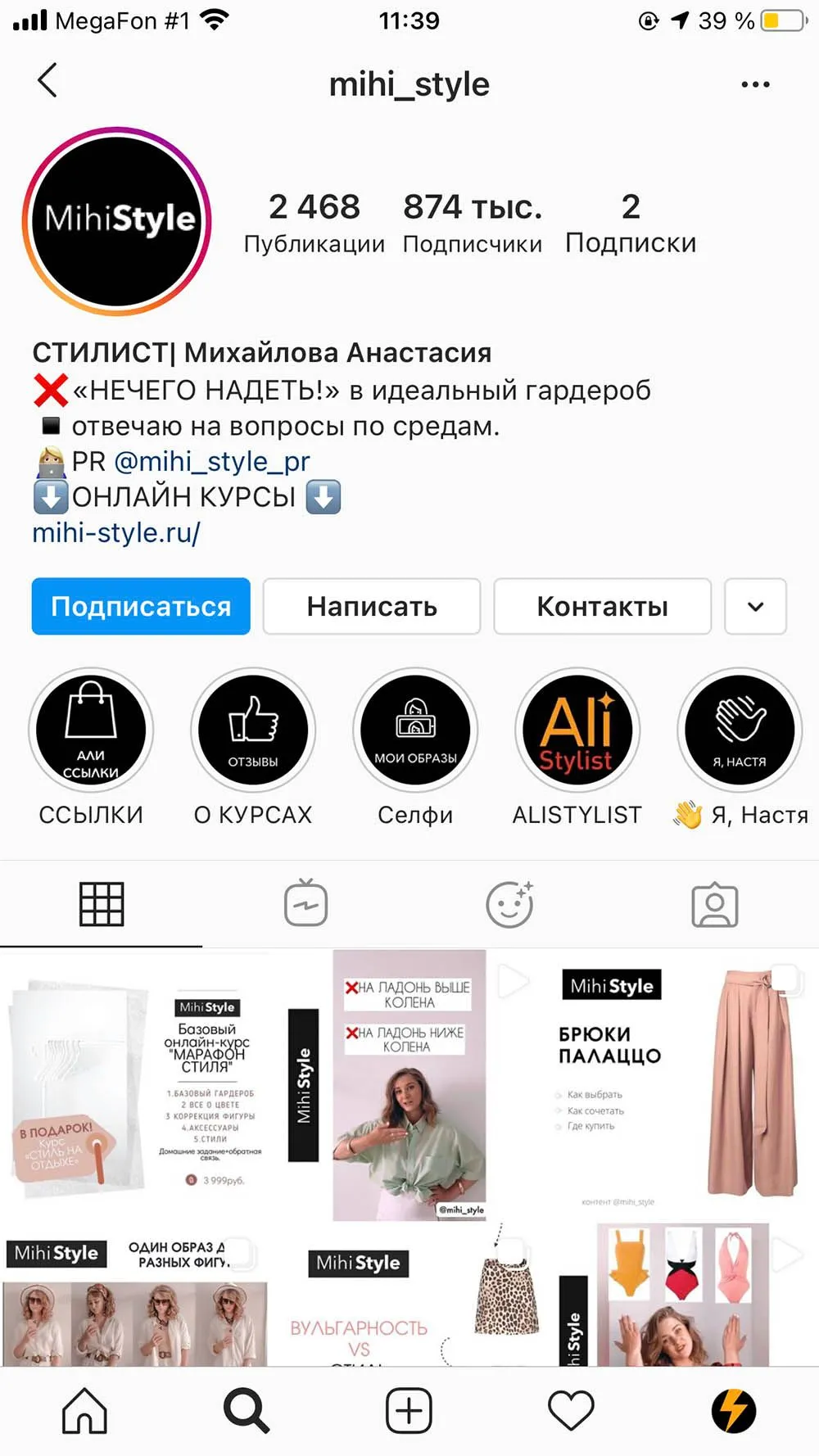Expand suggested accounts with chevron button
This screenshot has width=819, height=1456.
tap(755, 606)
